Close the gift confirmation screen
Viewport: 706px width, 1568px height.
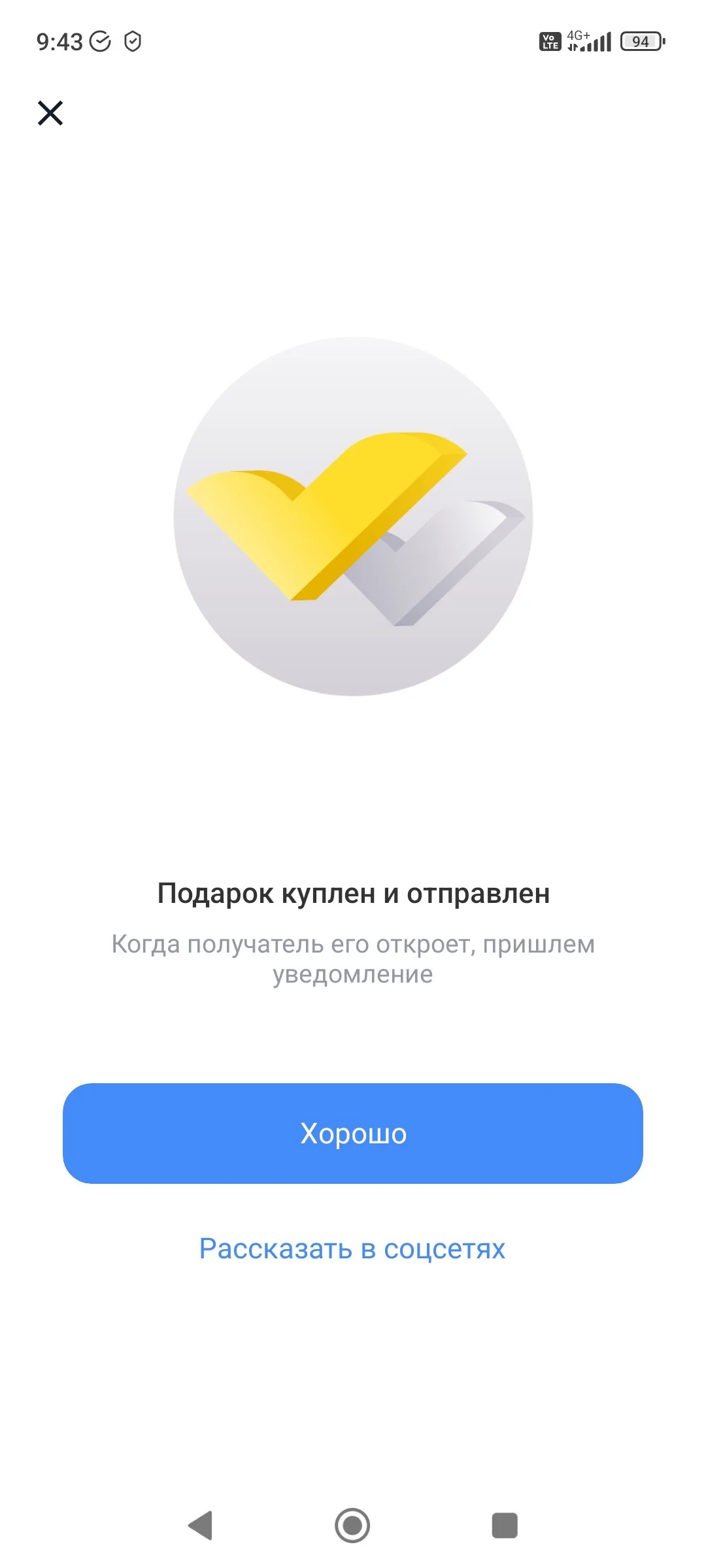(50, 112)
